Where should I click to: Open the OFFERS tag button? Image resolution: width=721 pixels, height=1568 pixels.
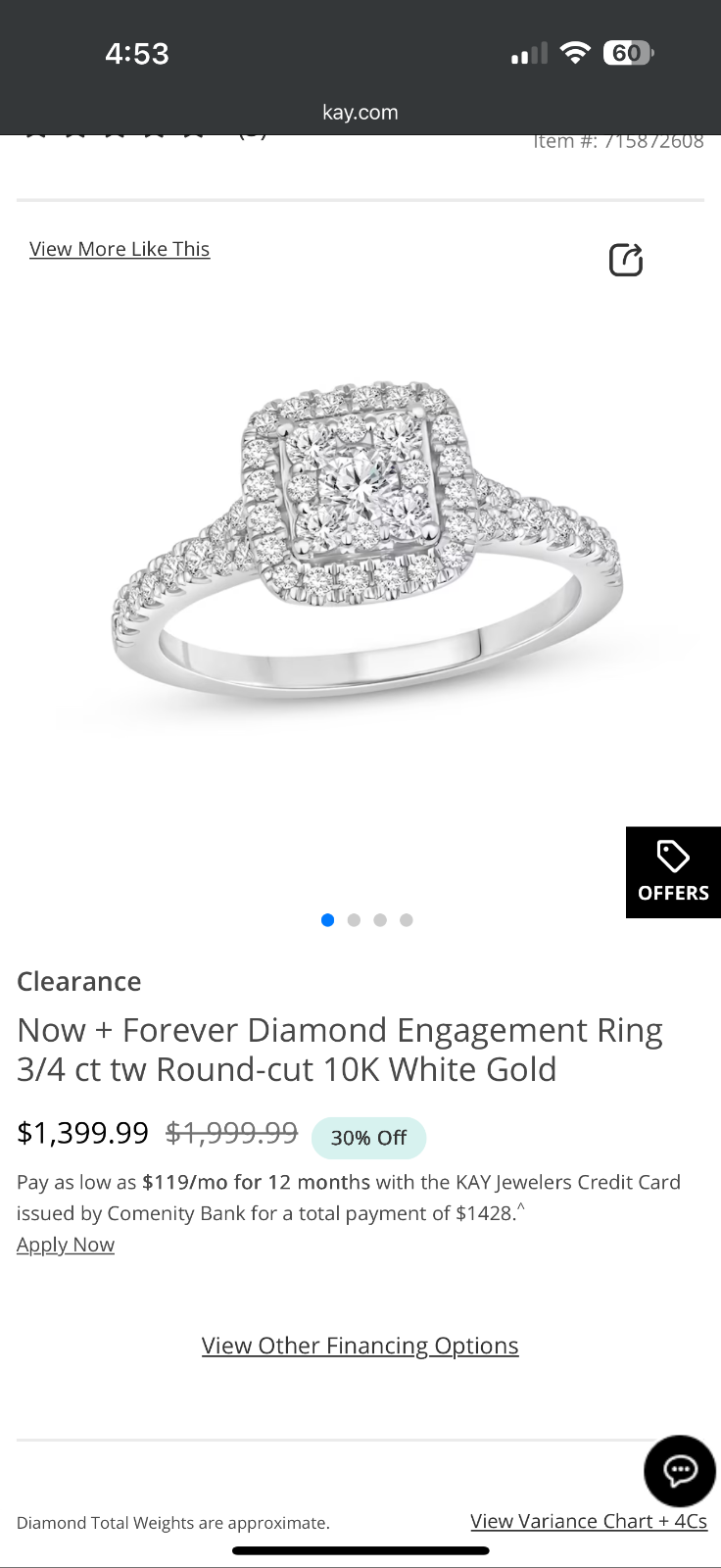point(673,872)
